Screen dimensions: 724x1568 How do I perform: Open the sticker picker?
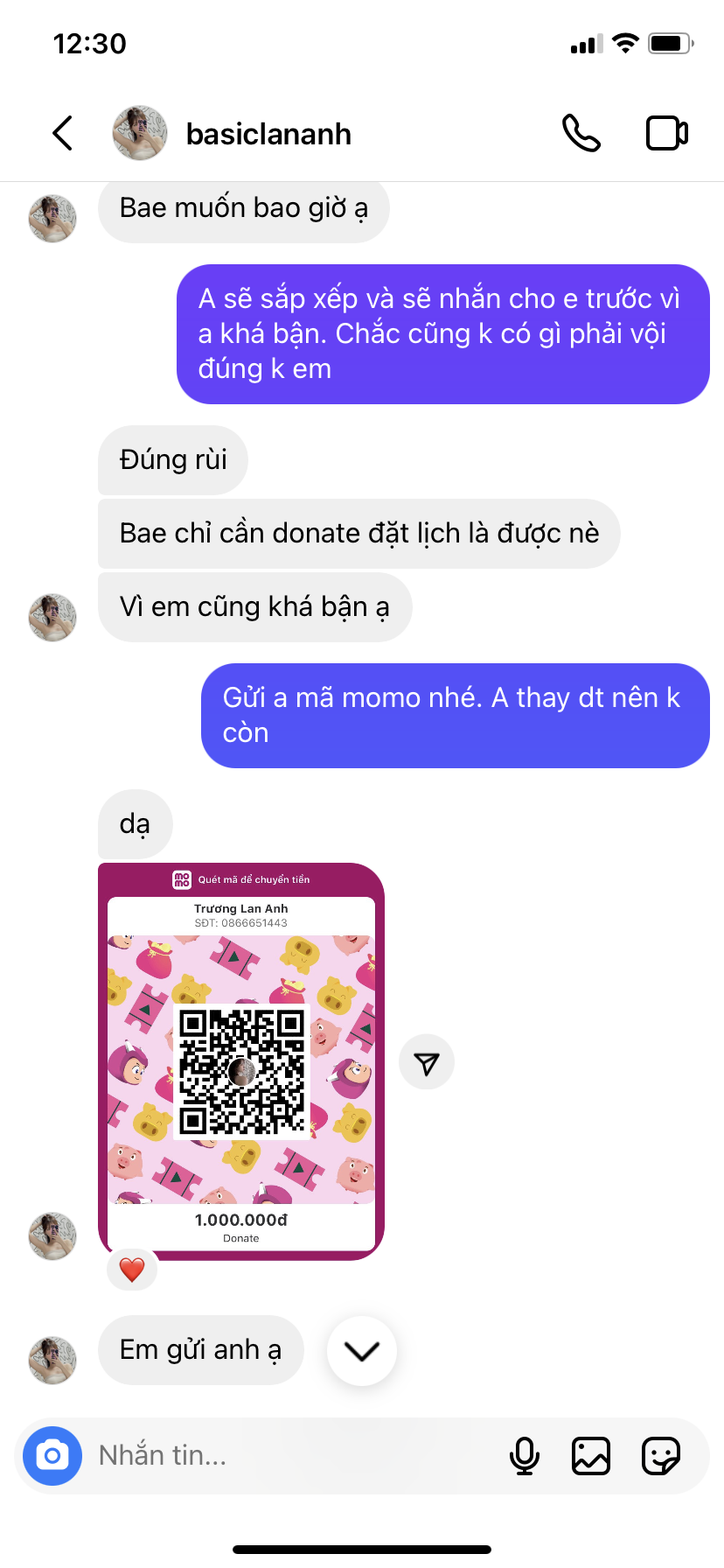(660, 1456)
